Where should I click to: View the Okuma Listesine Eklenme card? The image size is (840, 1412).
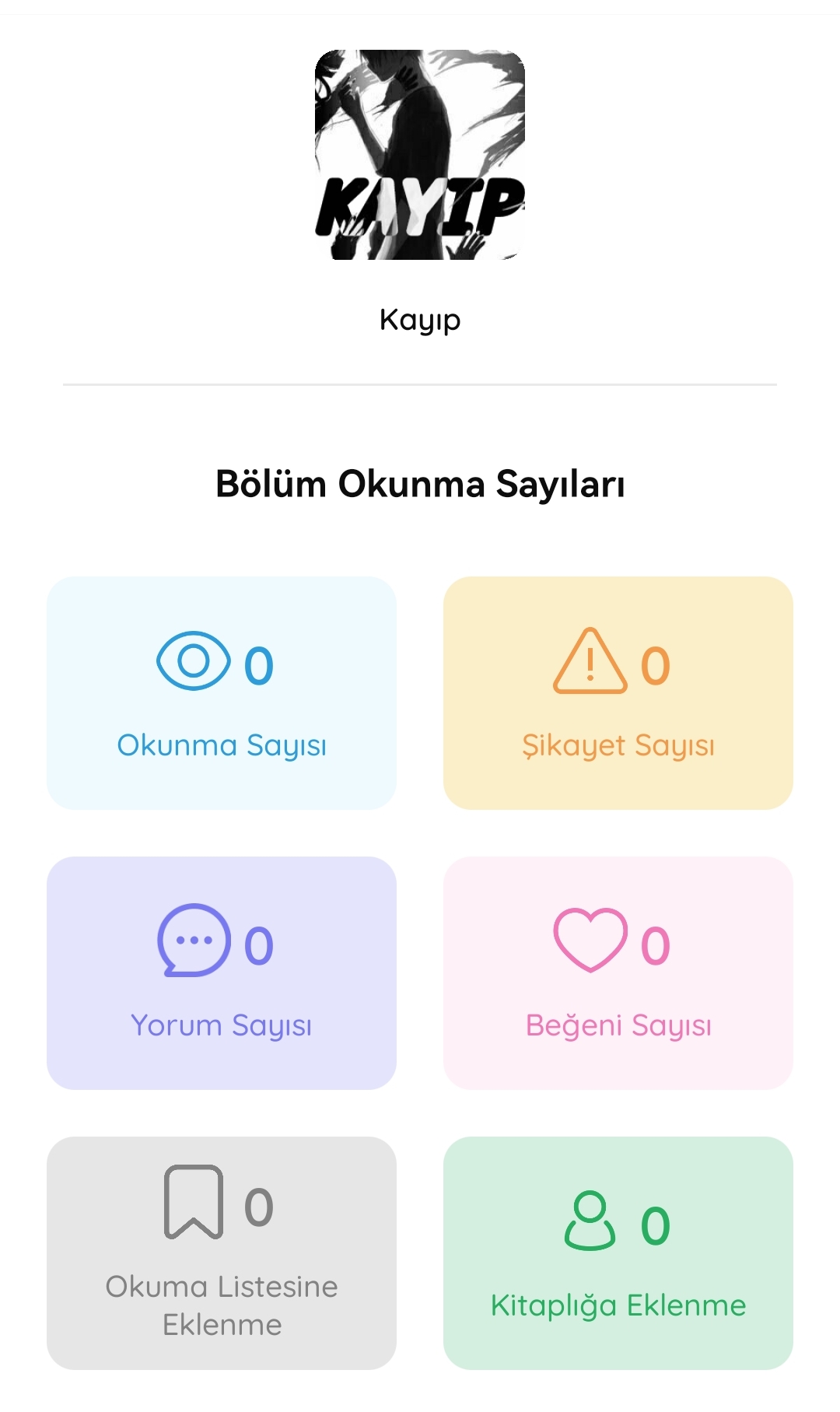pyautogui.click(x=222, y=1253)
